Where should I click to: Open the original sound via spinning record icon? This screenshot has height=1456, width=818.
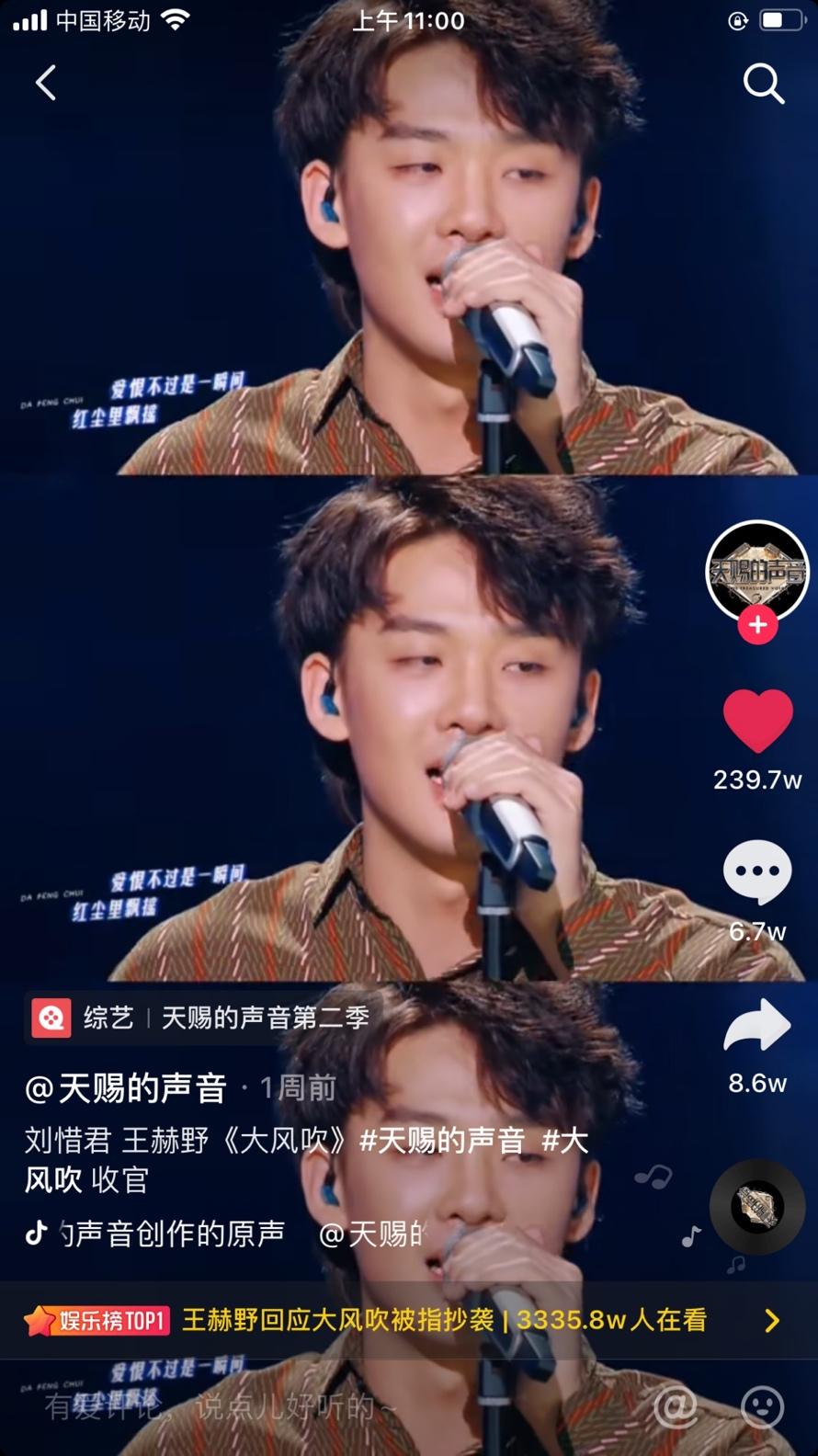point(756,1207)
